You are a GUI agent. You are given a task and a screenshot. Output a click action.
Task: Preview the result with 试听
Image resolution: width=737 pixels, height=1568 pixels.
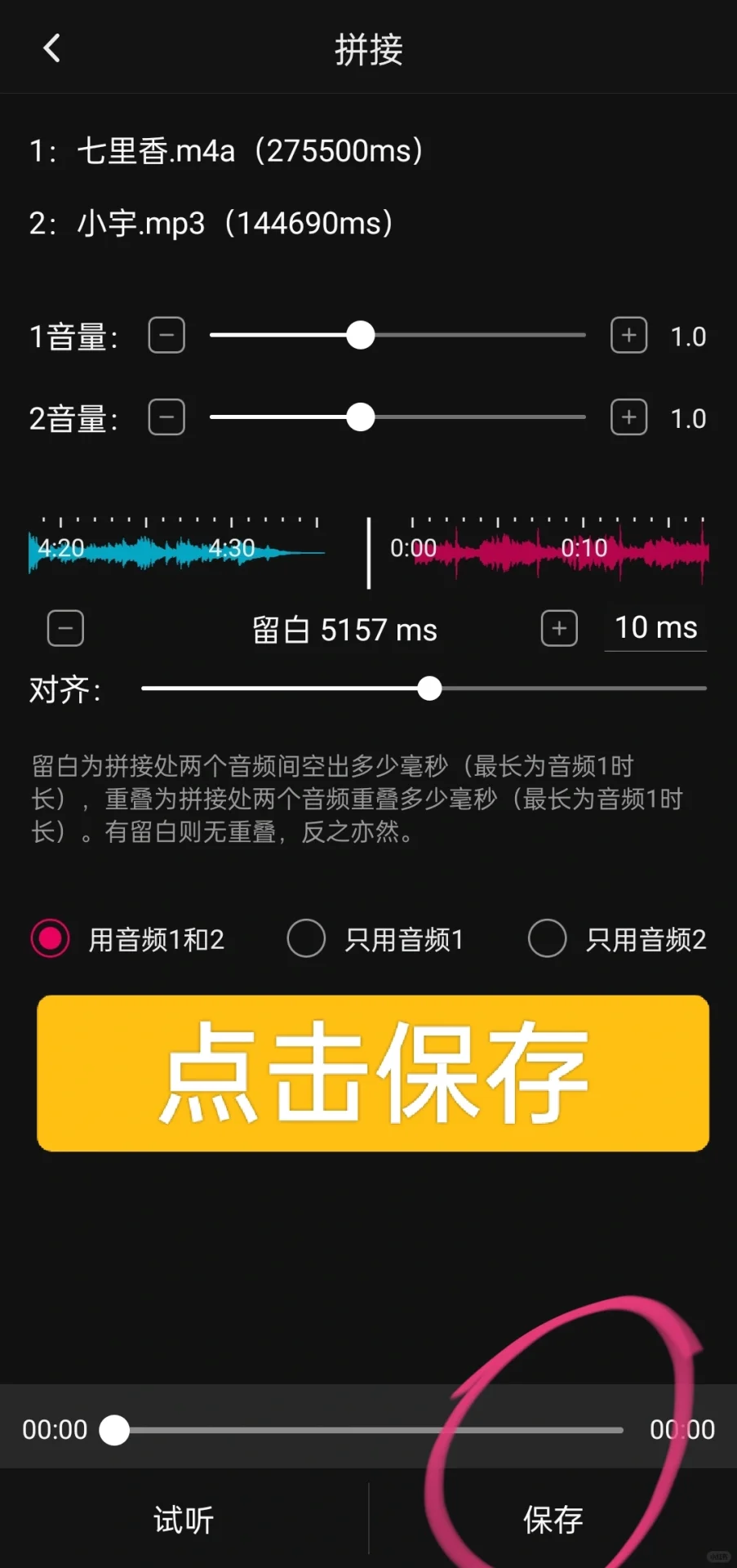[184, 1520]
